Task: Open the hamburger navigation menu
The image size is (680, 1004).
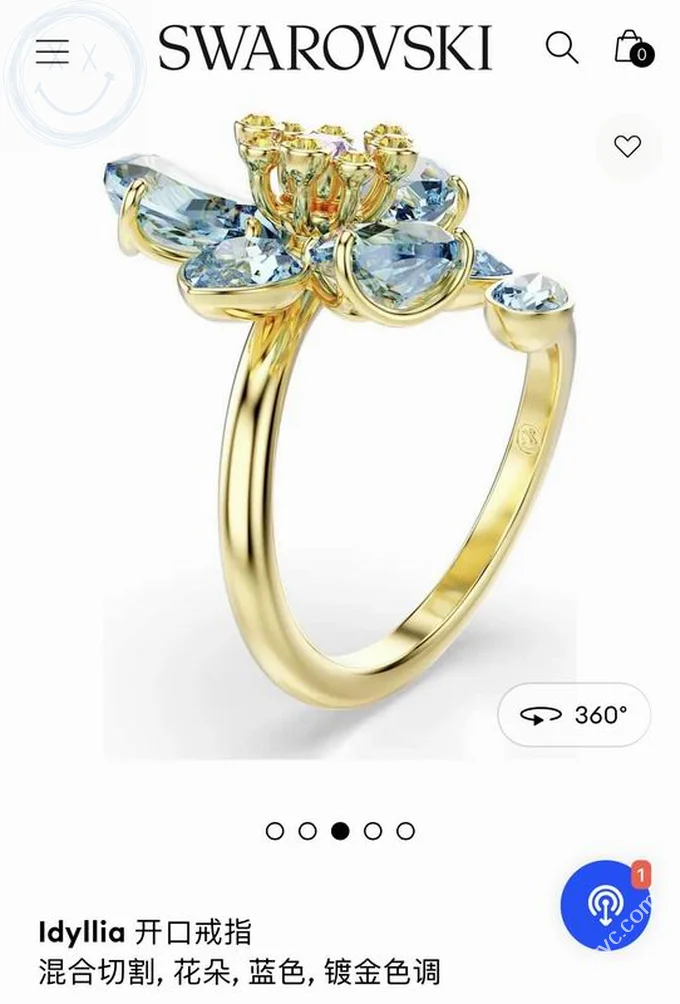Action: pyautogui.click(x=52, y=51)
